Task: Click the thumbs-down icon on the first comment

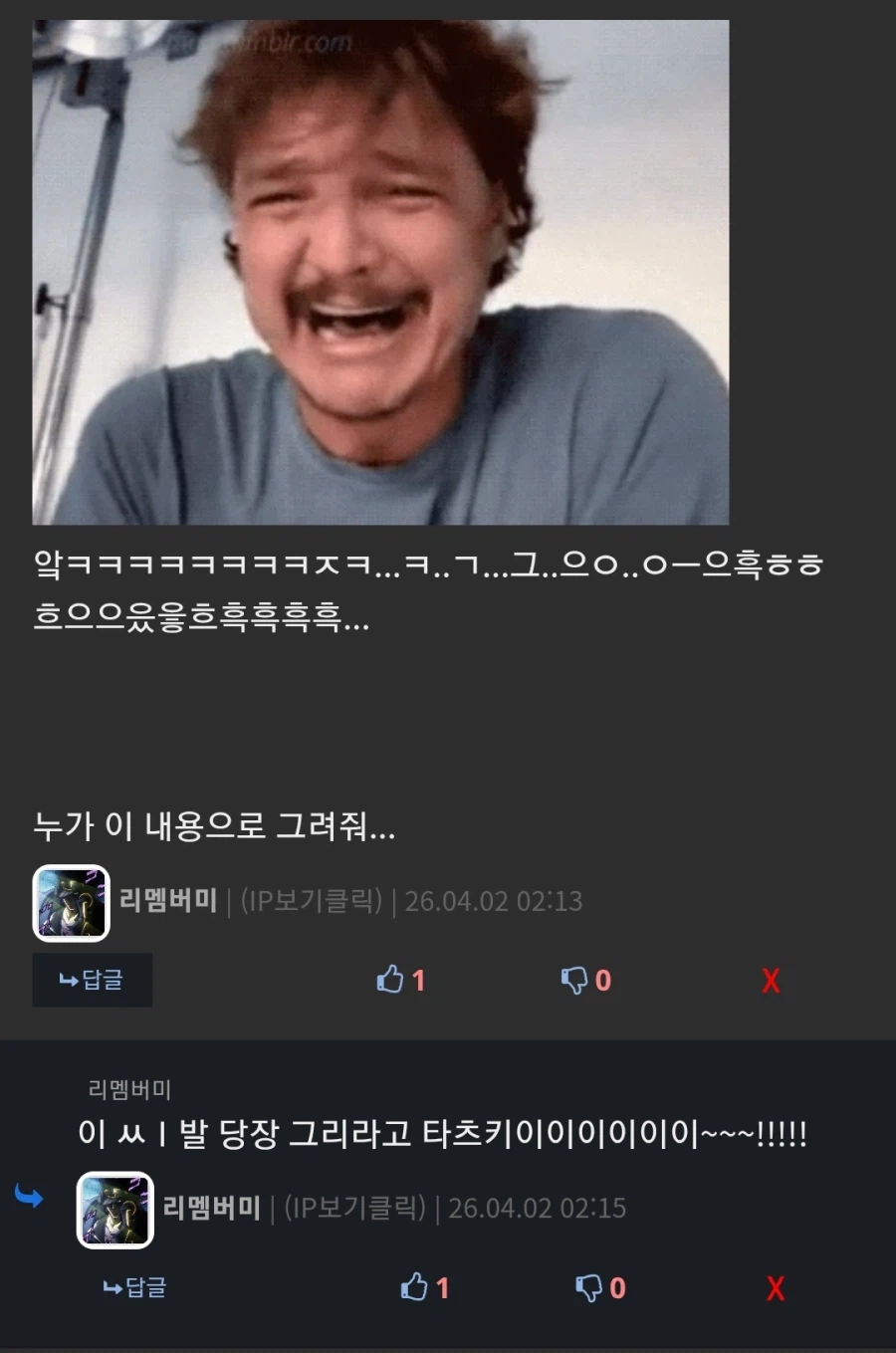Action: pyautogui.click(x=572, y=981)
